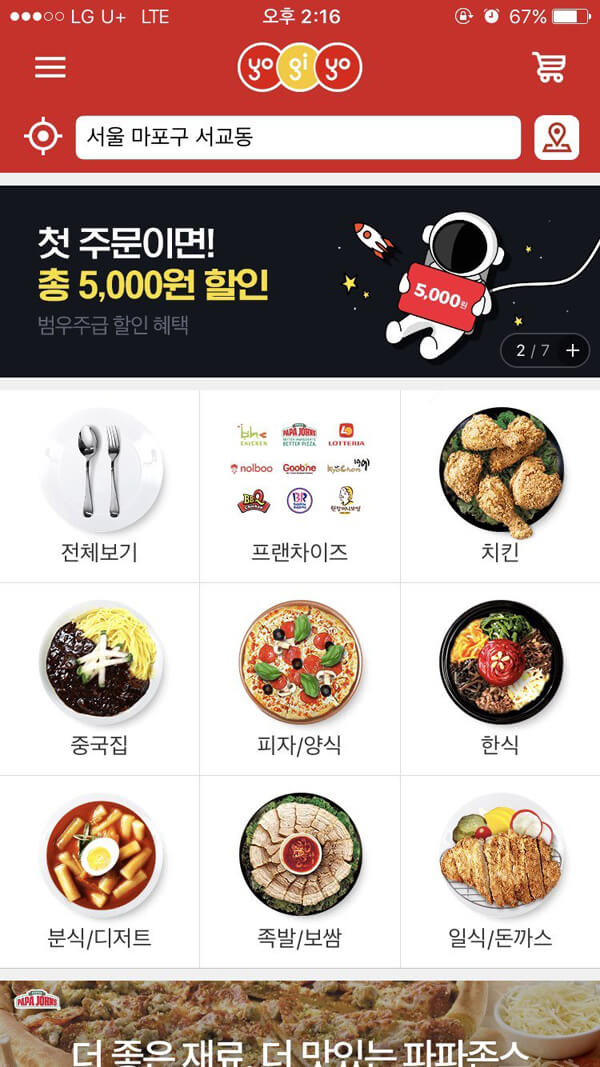This screenshot has width=600, height=1067.
Task: Expand the banner list with plus
Action: coord(572,350)
